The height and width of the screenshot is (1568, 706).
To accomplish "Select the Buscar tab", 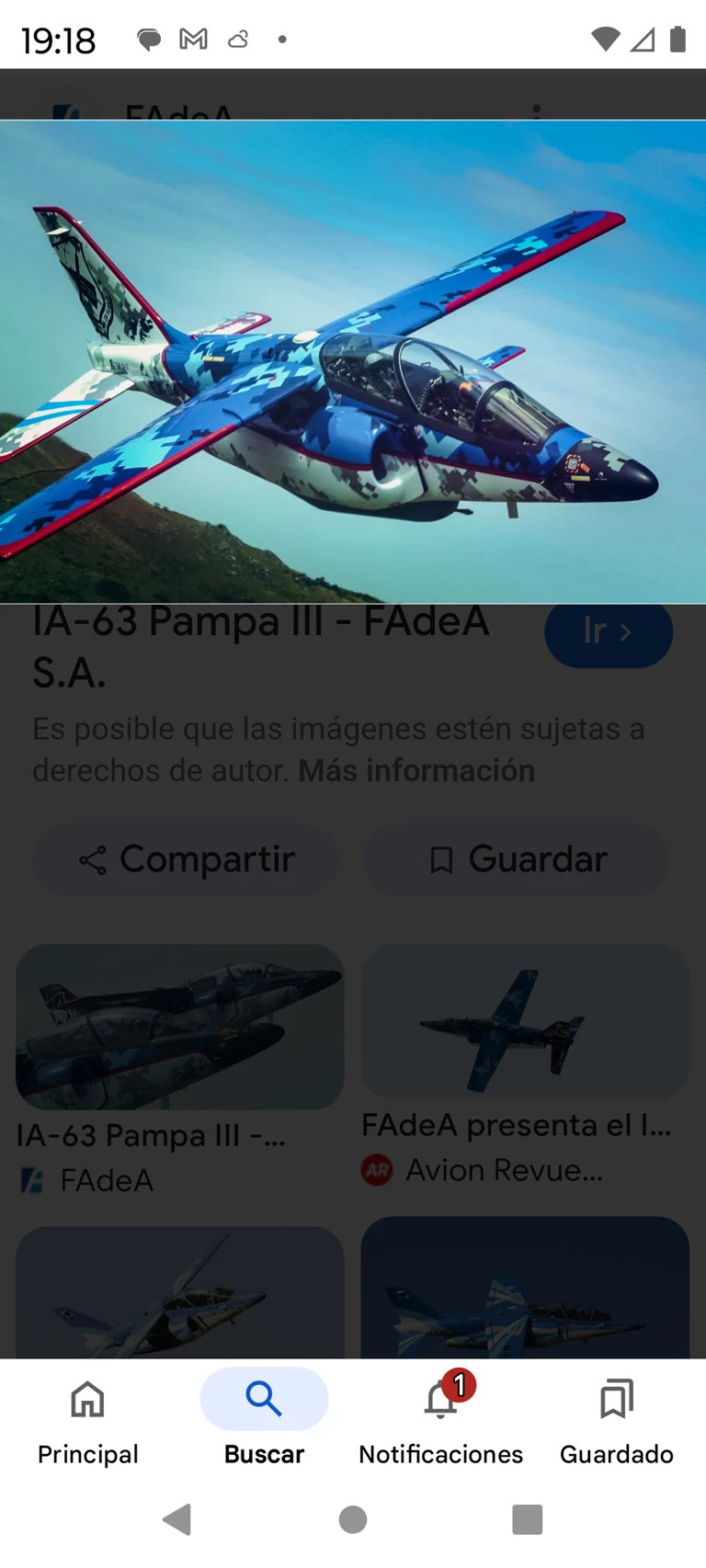I will (x=264, y=1416).
